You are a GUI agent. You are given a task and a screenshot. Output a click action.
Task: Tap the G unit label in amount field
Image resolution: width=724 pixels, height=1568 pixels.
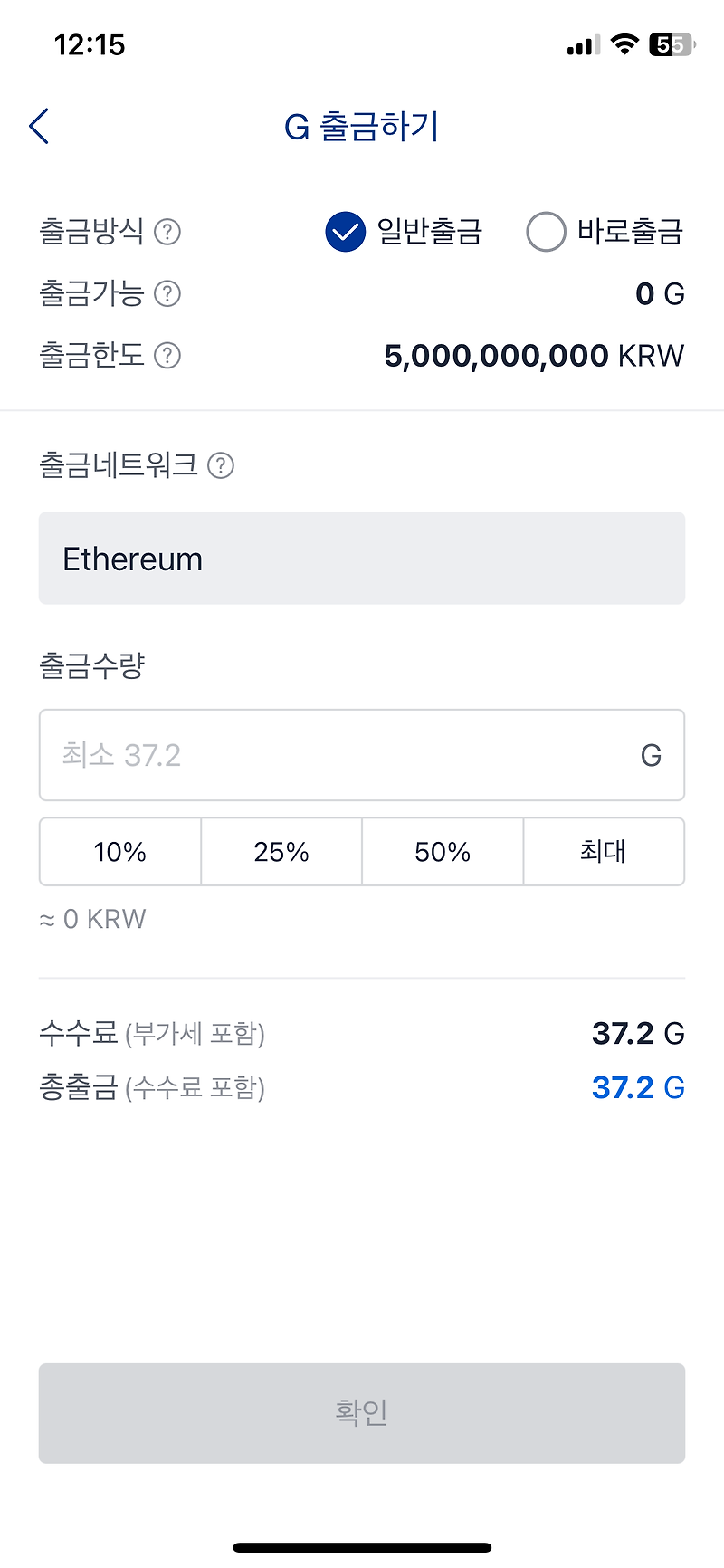click(652, 755)
